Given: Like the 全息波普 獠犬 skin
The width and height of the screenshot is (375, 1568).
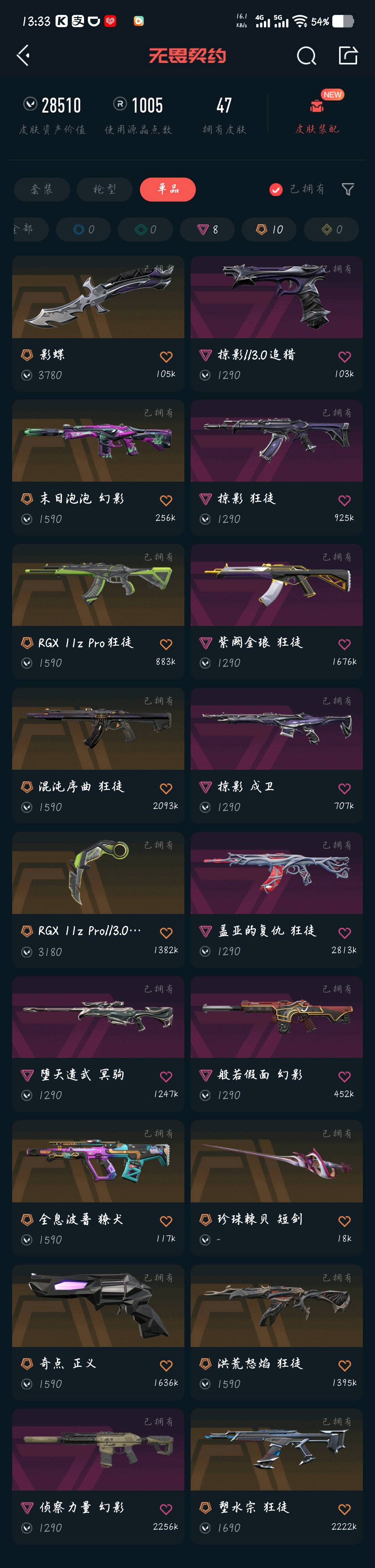Looking at the screenshot, I should (166, 1221).
